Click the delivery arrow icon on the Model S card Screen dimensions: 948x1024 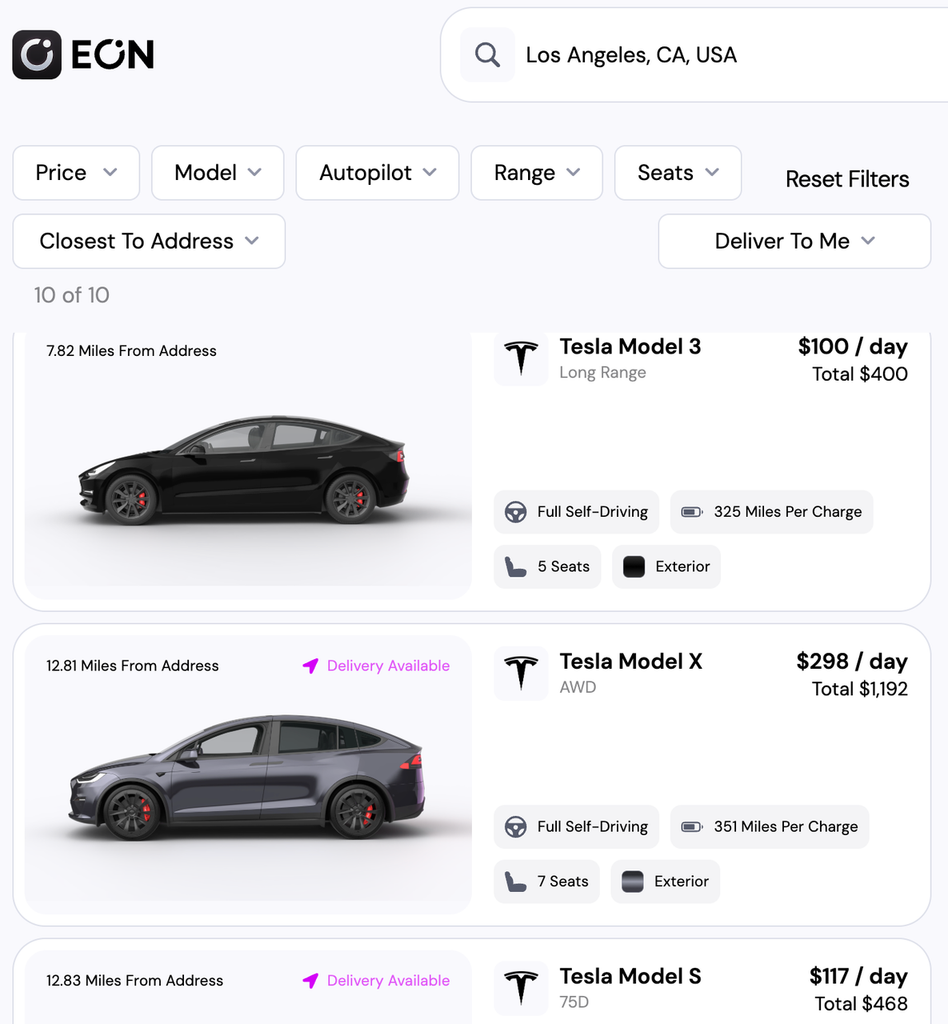pyautogui.click(x=310, y=981)
